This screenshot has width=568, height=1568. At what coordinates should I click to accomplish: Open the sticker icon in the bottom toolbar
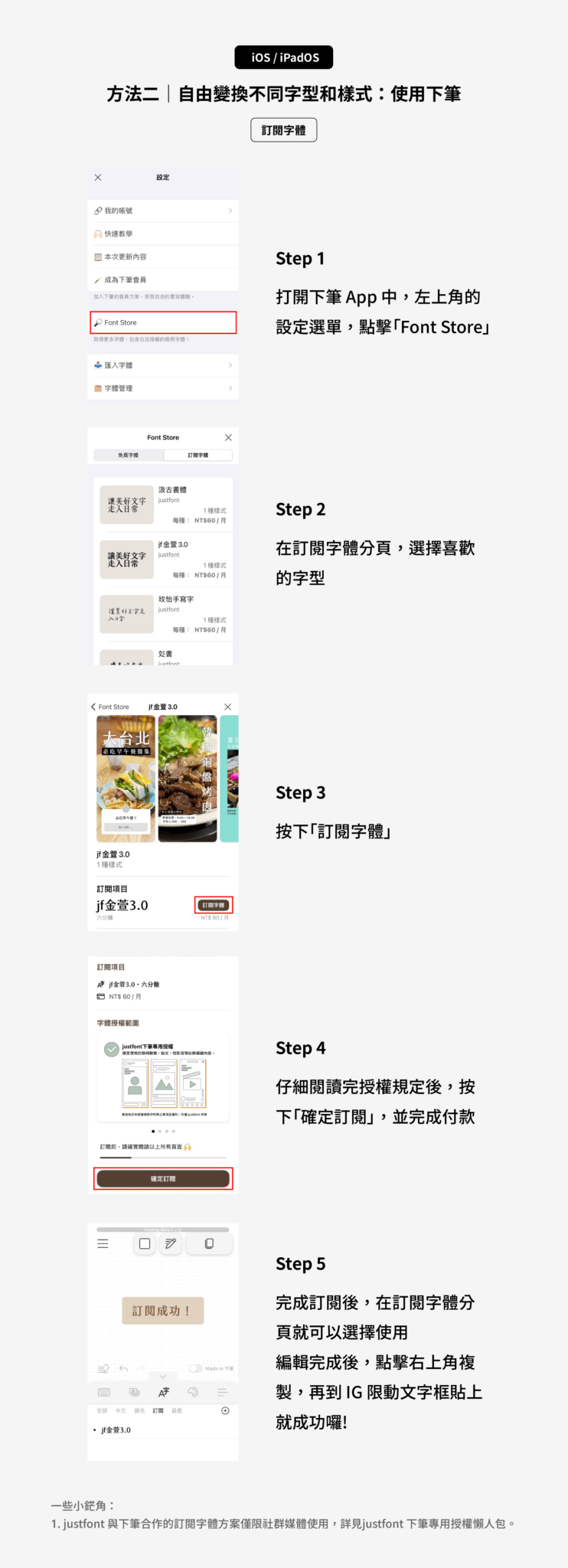133,1392
